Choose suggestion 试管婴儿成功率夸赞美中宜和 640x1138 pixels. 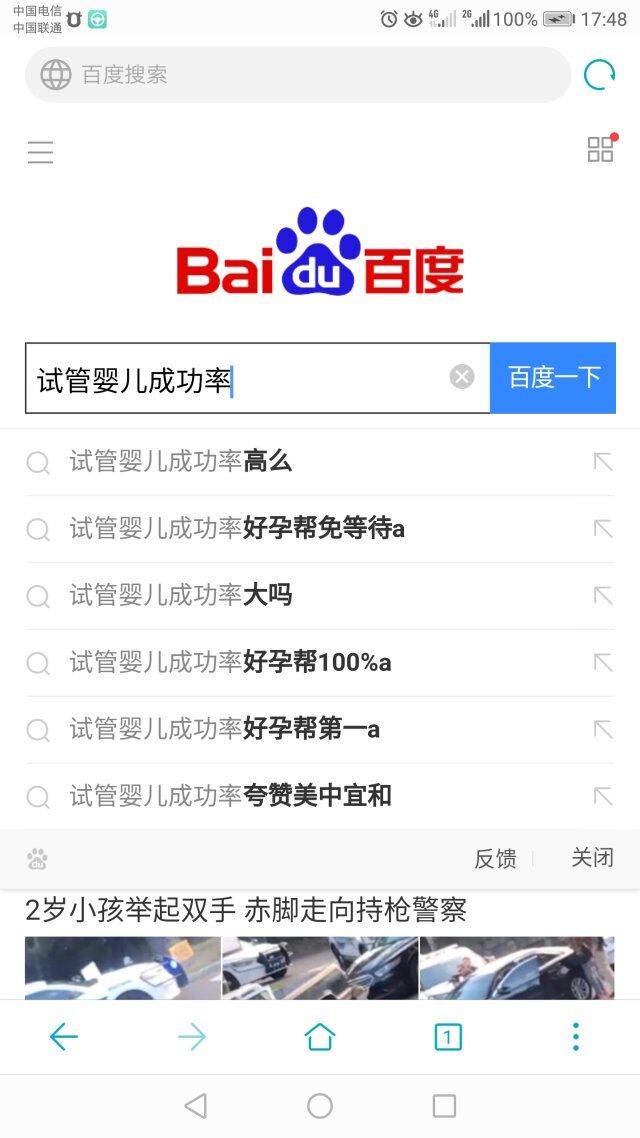(230, 796)
